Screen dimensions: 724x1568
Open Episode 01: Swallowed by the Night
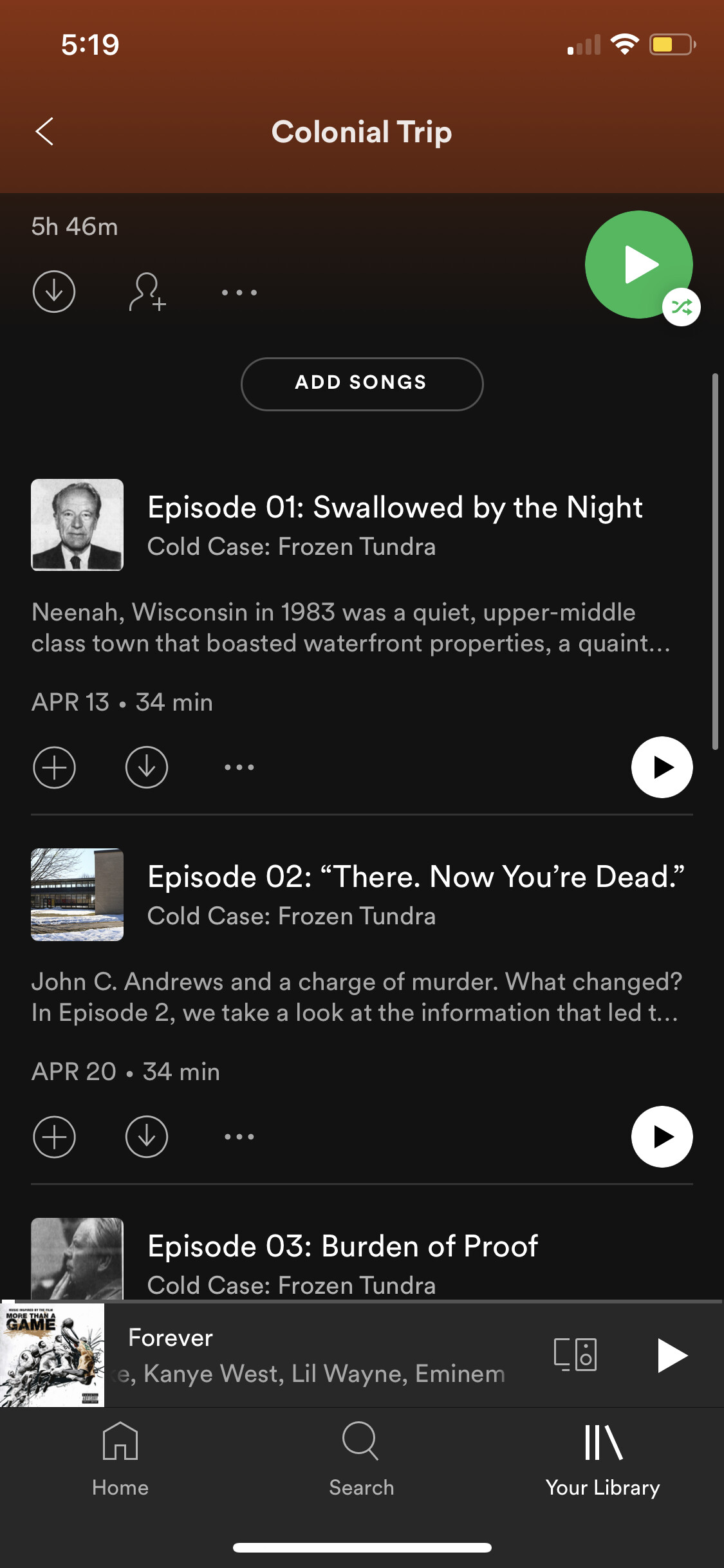point(394,508)
